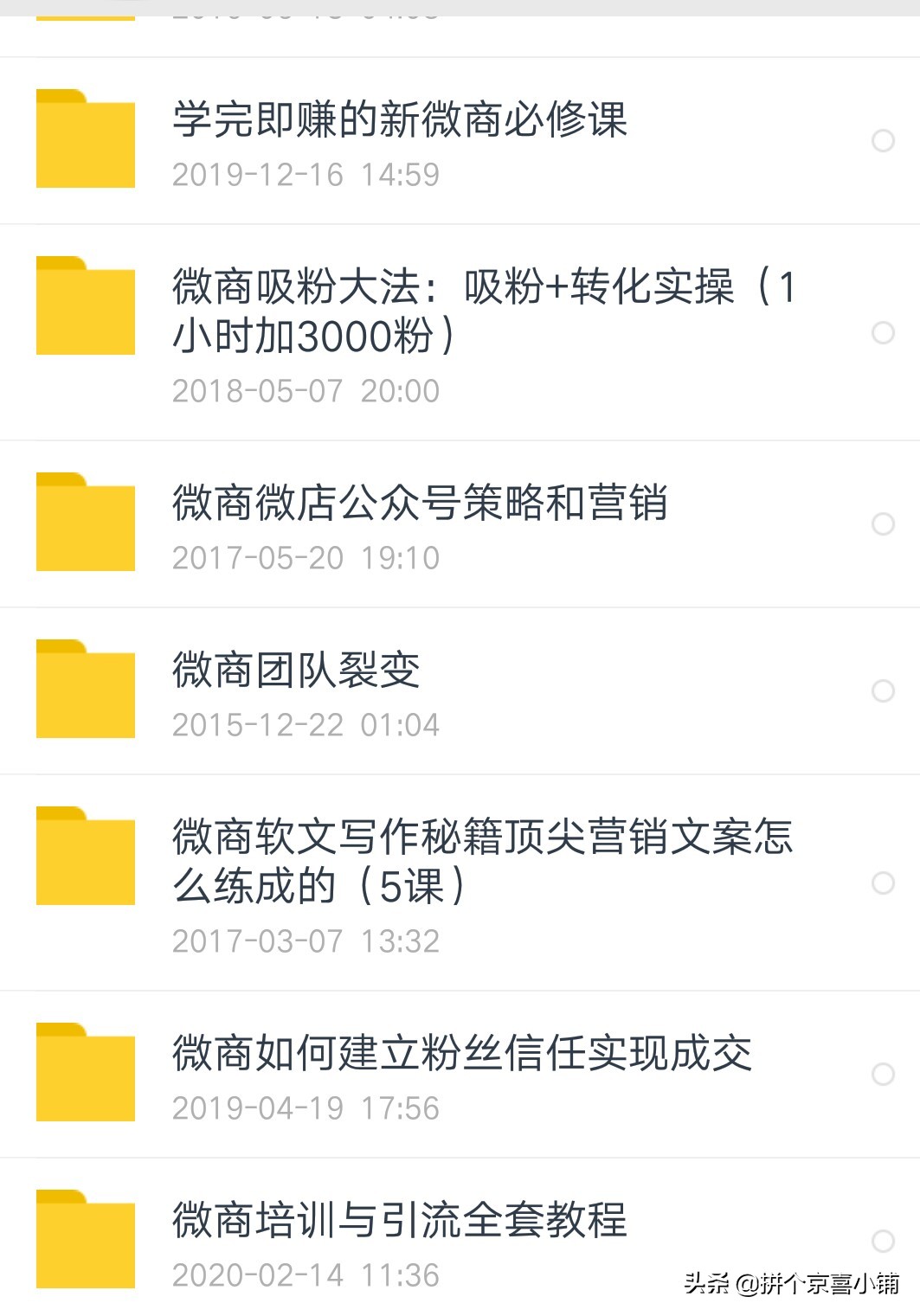The image size is (920, 1316).
Task: Open the 学完即赚的新微商必修课 folder icon
Action: (x=86, y=138)
